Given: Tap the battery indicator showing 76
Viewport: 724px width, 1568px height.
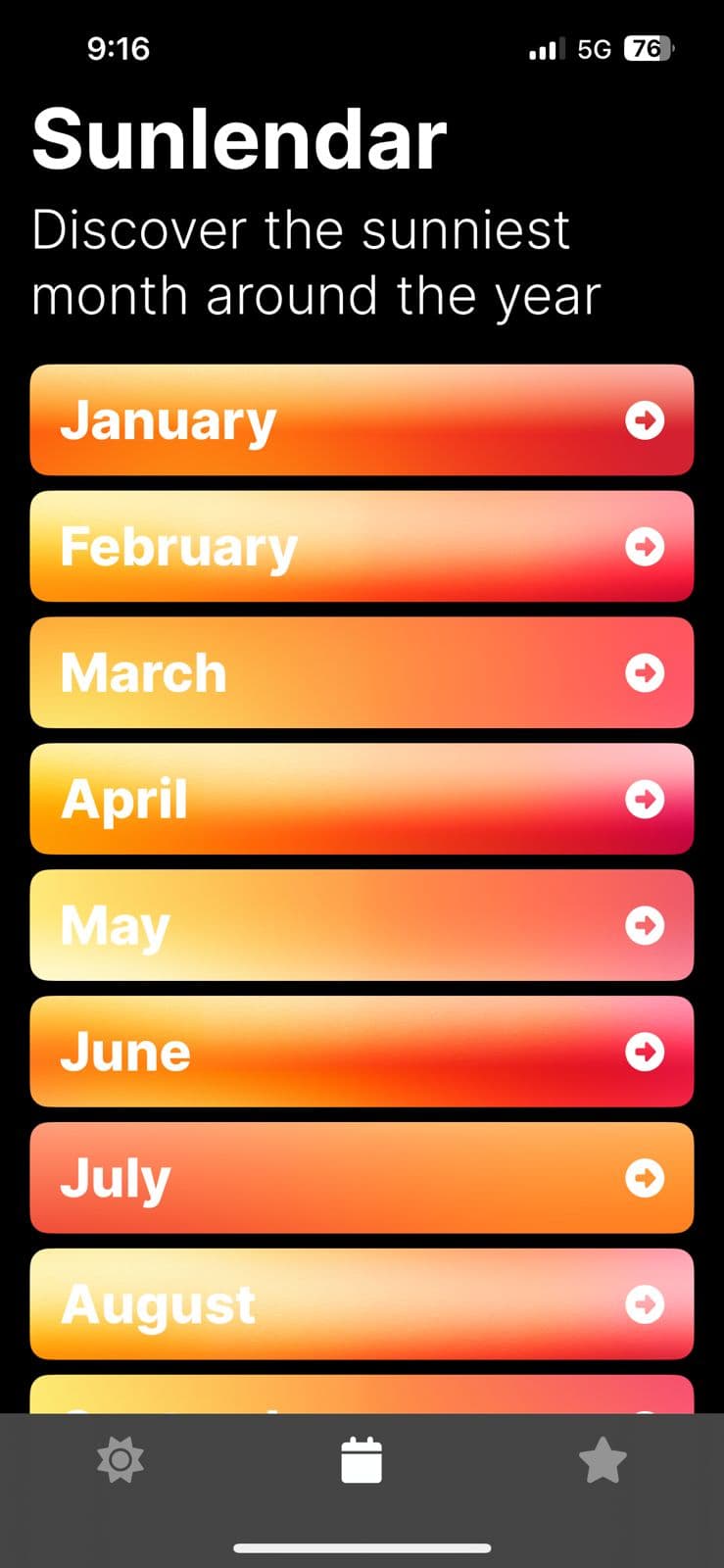Looking at the screenshot, I should tap(647, 49).
